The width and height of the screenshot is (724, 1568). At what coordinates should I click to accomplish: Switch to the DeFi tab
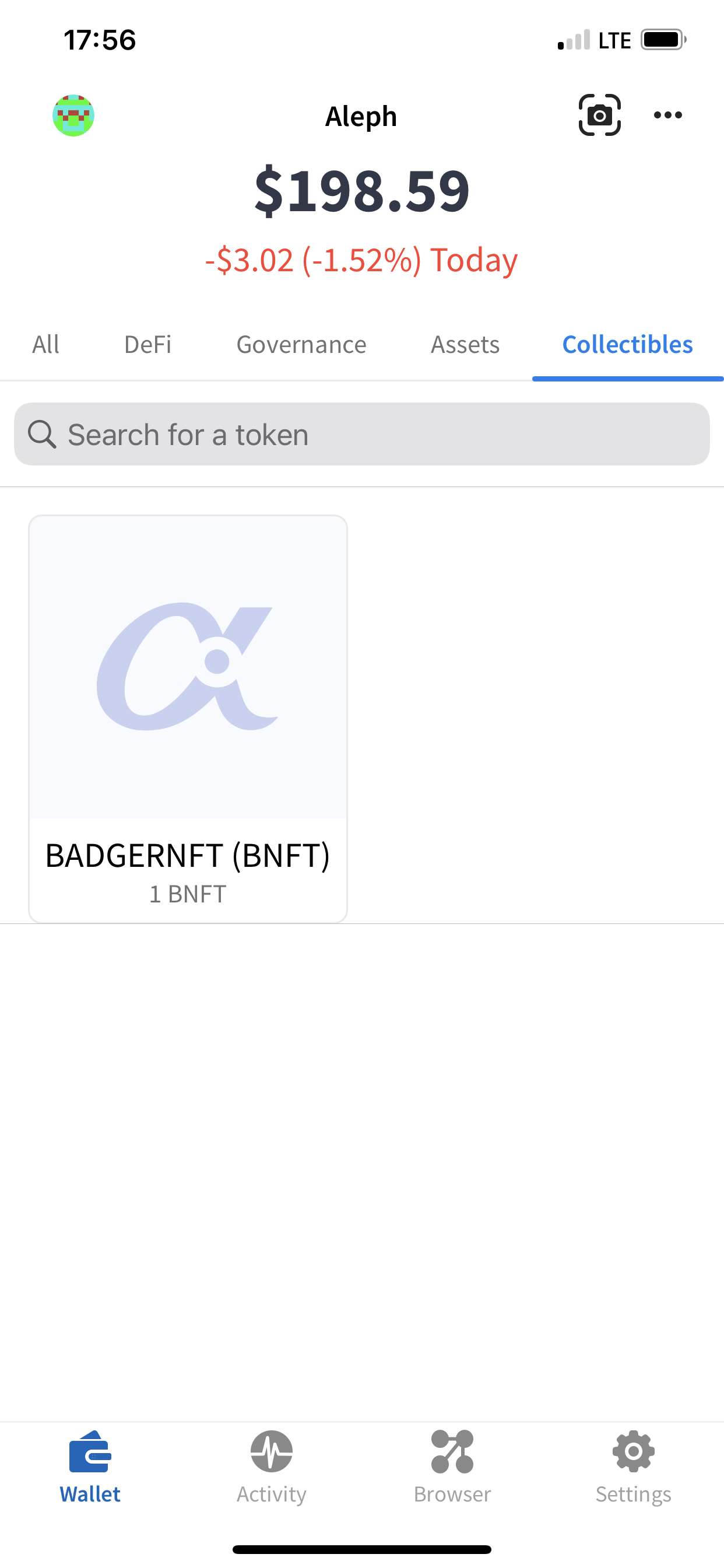tap(148, 345)
